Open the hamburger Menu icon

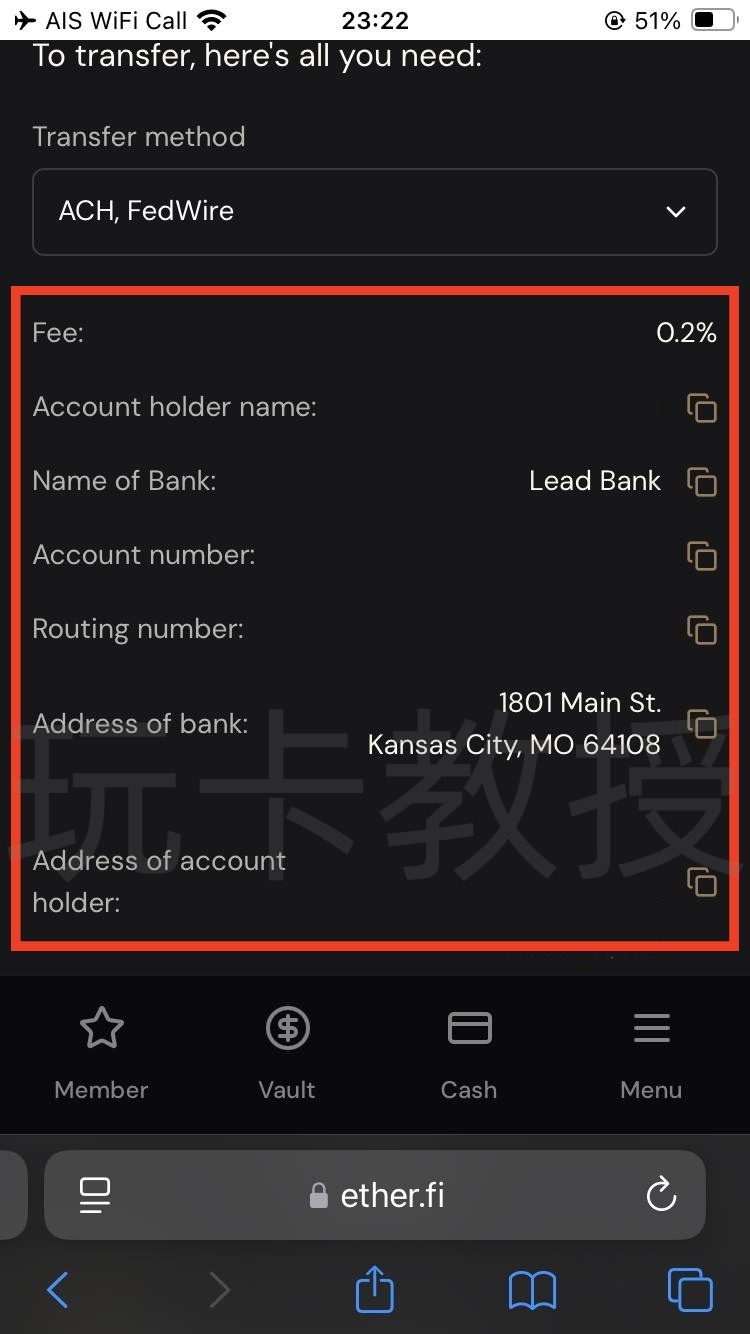[651, 1028]
